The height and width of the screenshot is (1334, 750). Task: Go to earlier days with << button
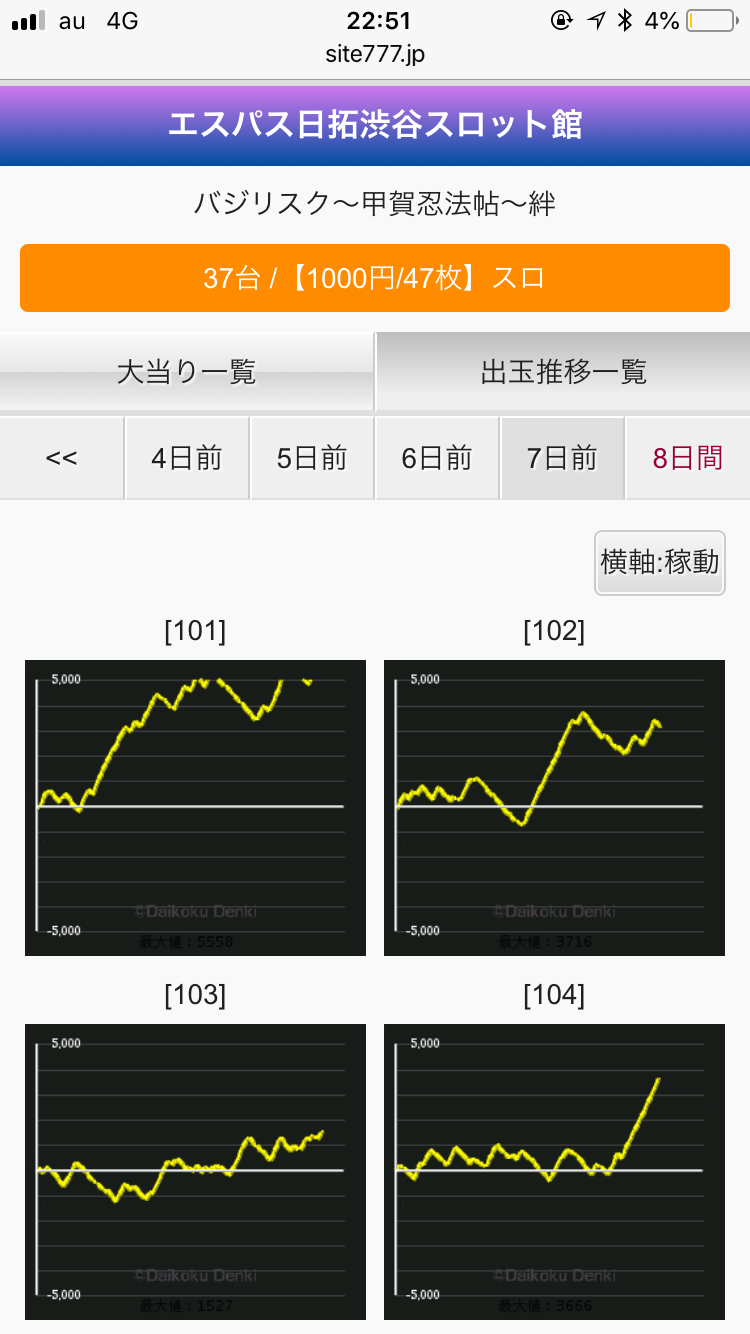[x=62, y=458]
